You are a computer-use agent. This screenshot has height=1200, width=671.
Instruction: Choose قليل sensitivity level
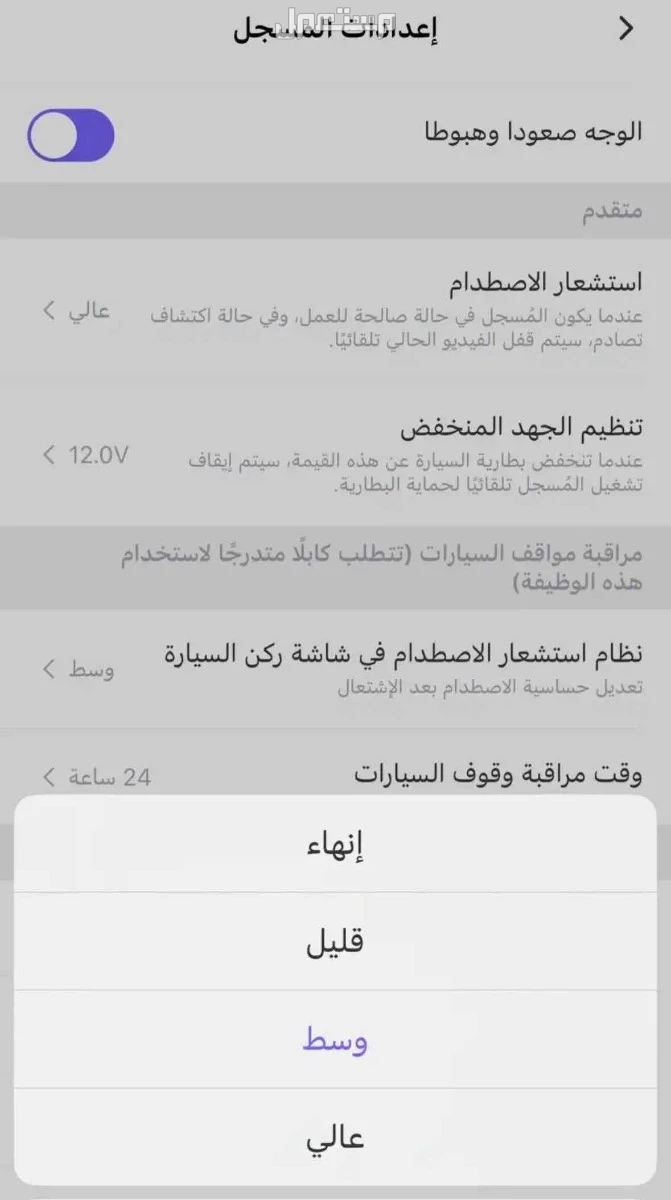pyautogui.click(x=335, y=942)
